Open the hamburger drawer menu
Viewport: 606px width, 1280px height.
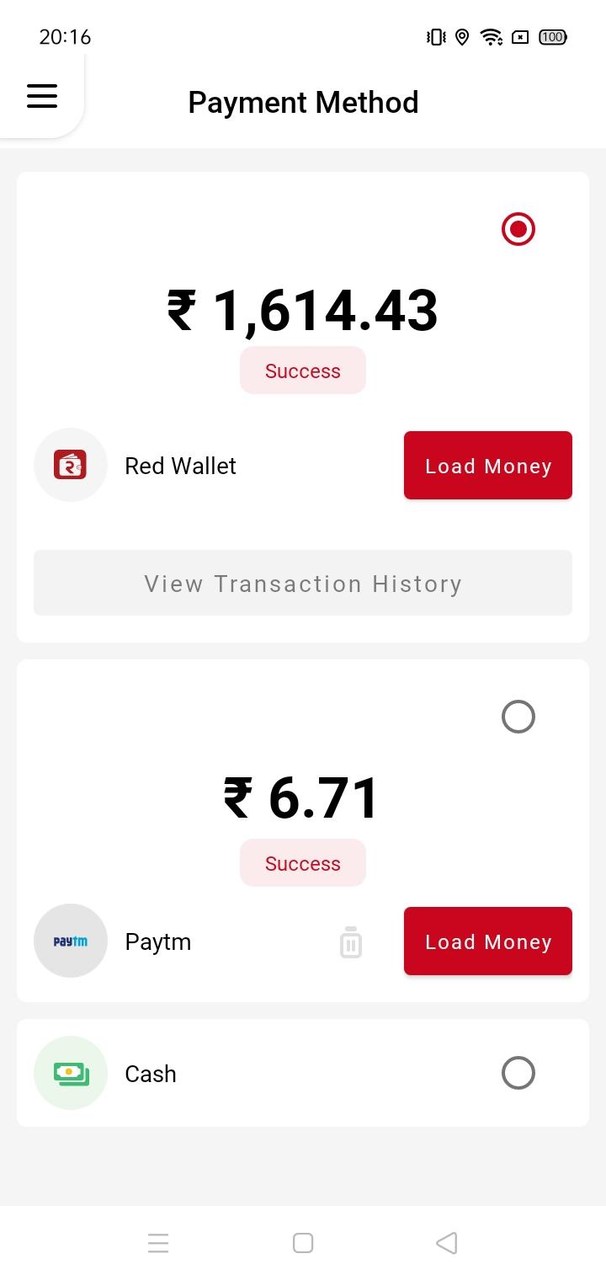click(42, 96)
